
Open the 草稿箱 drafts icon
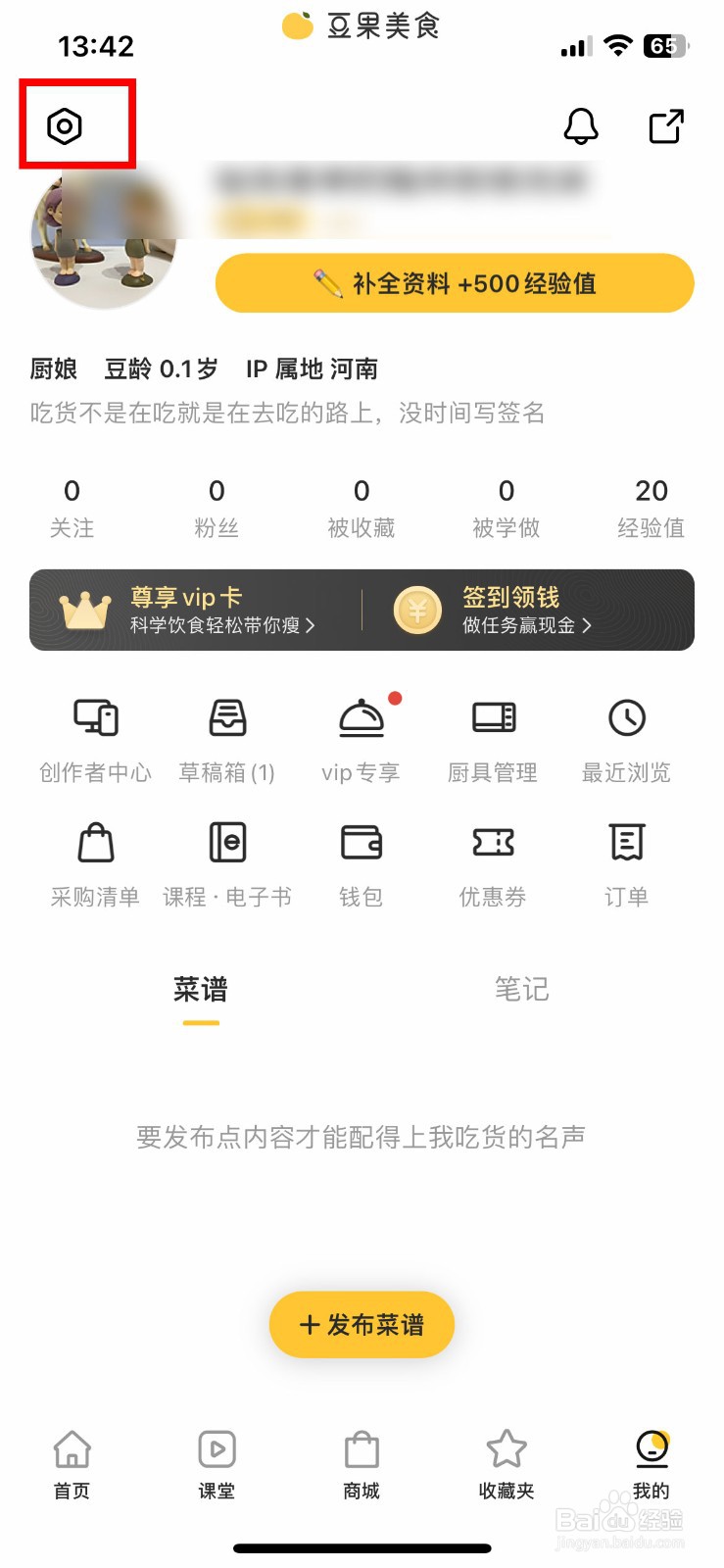pos(228,720)
